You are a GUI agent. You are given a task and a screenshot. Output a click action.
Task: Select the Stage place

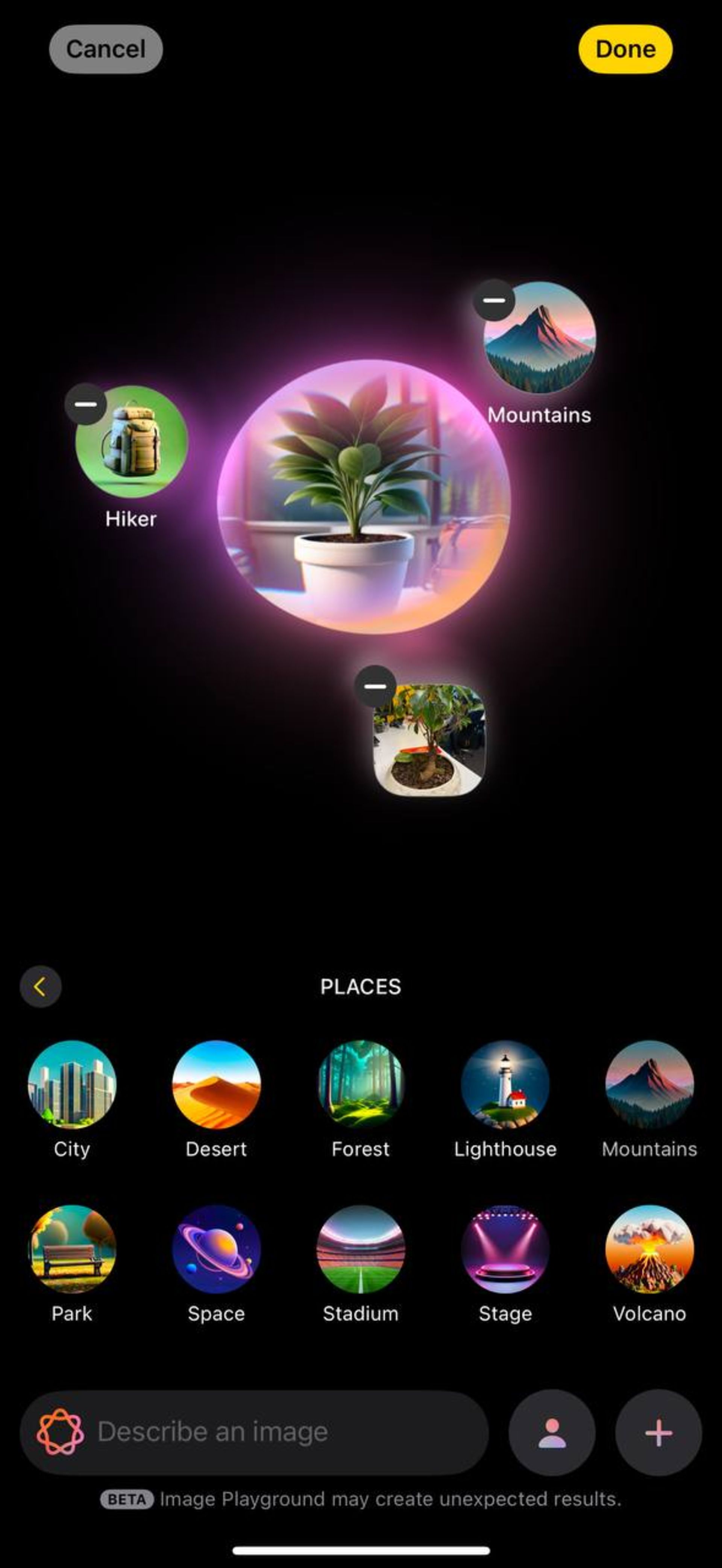coord(505,1249)
